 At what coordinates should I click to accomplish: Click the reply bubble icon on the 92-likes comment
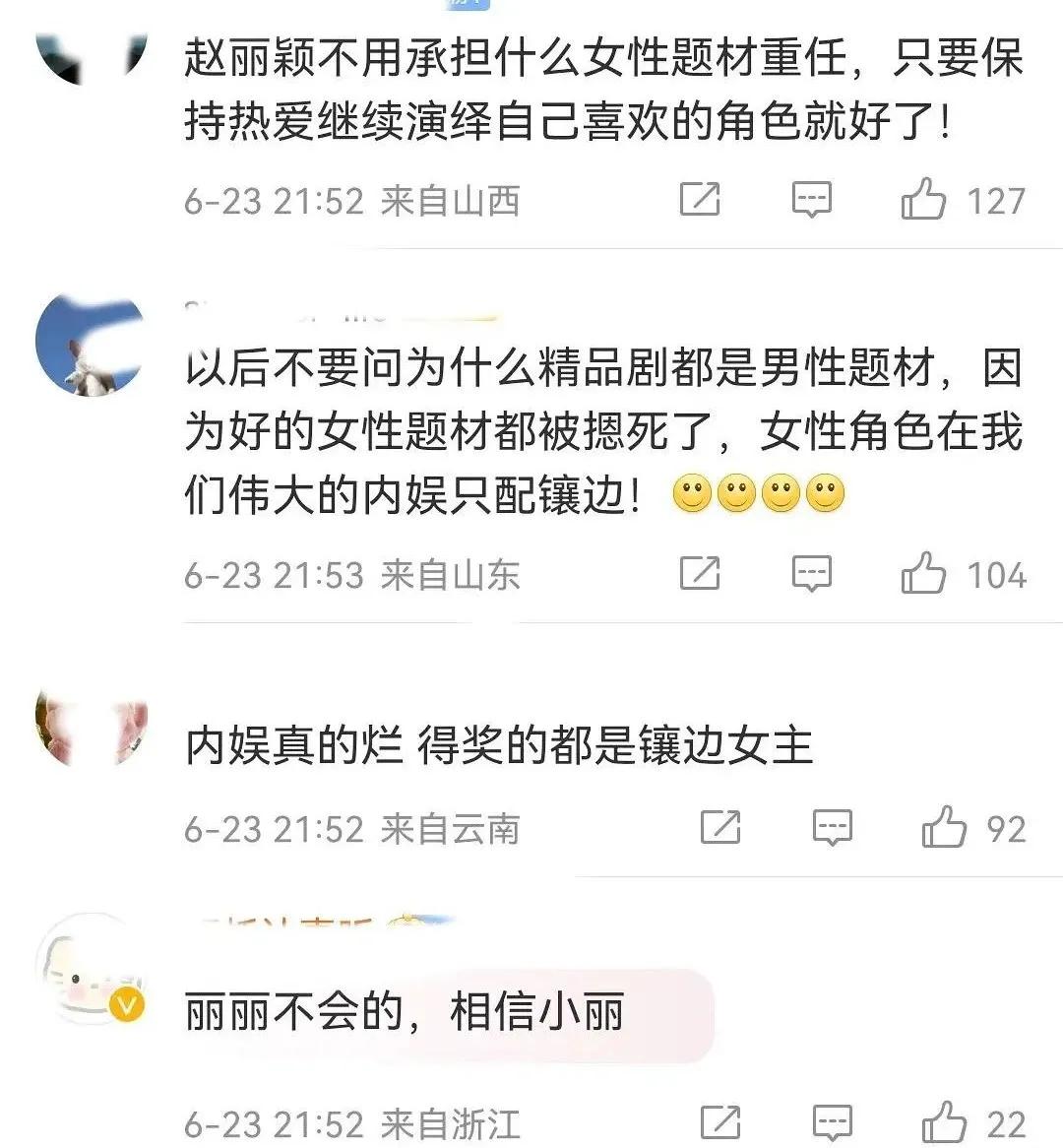point(833,827)
